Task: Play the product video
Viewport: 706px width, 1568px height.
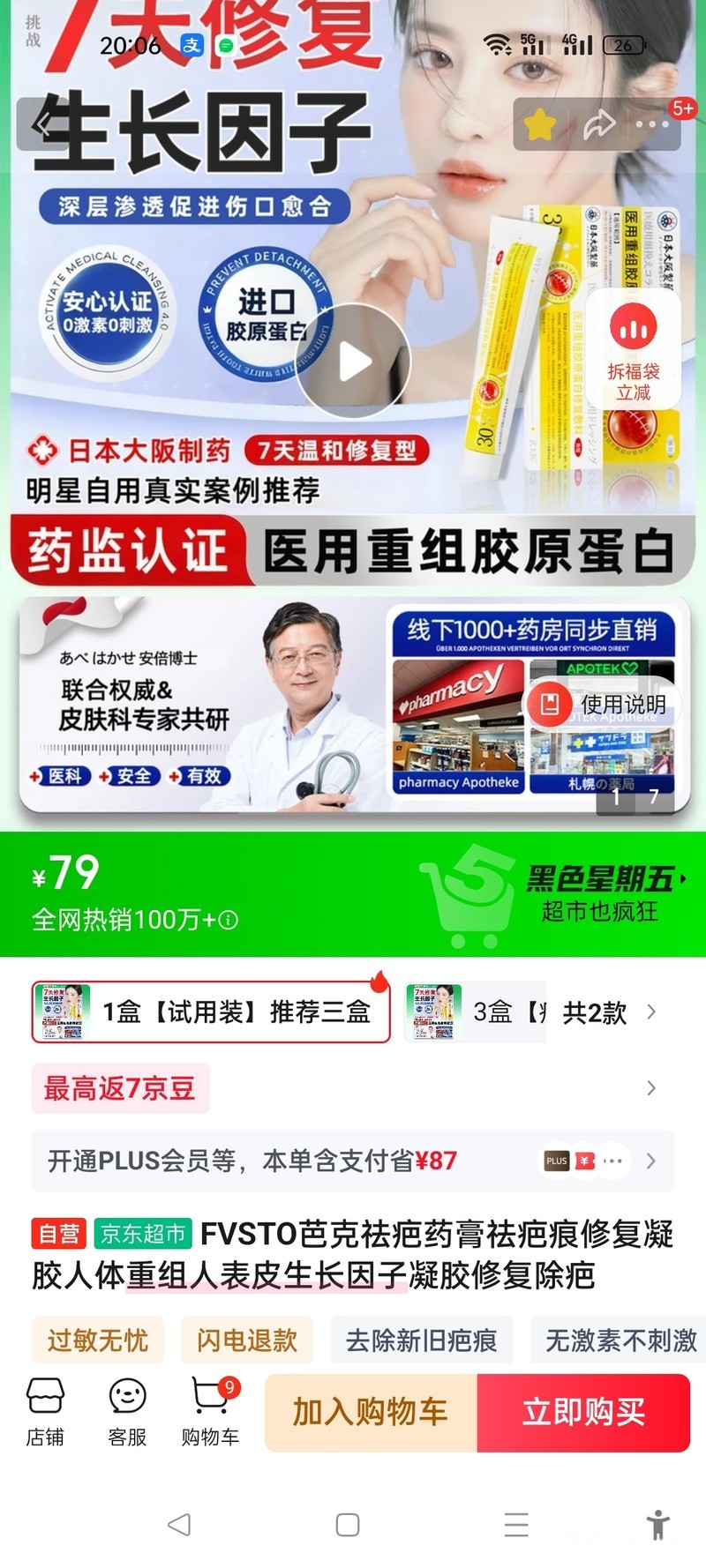Action: pyautogui.click(x=352, y=362)
